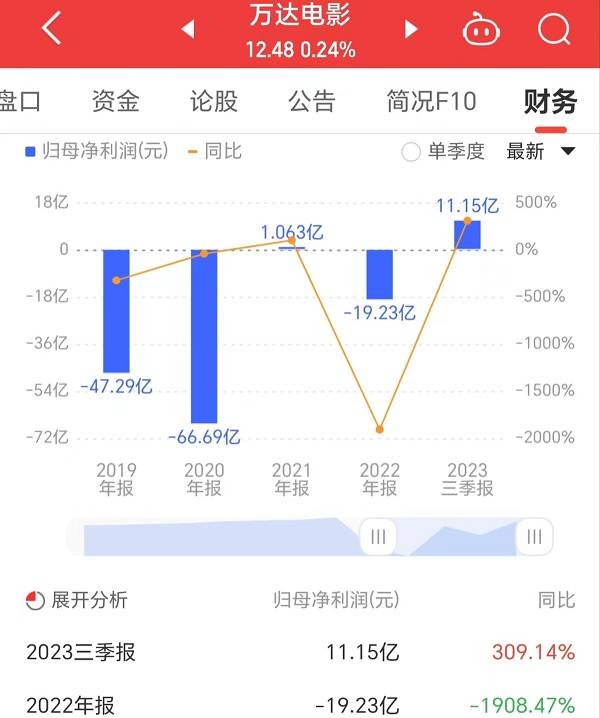This screenshot has width=600, height=718.
Task: Switch to the 论股 tab
Action: pos(213,101)
